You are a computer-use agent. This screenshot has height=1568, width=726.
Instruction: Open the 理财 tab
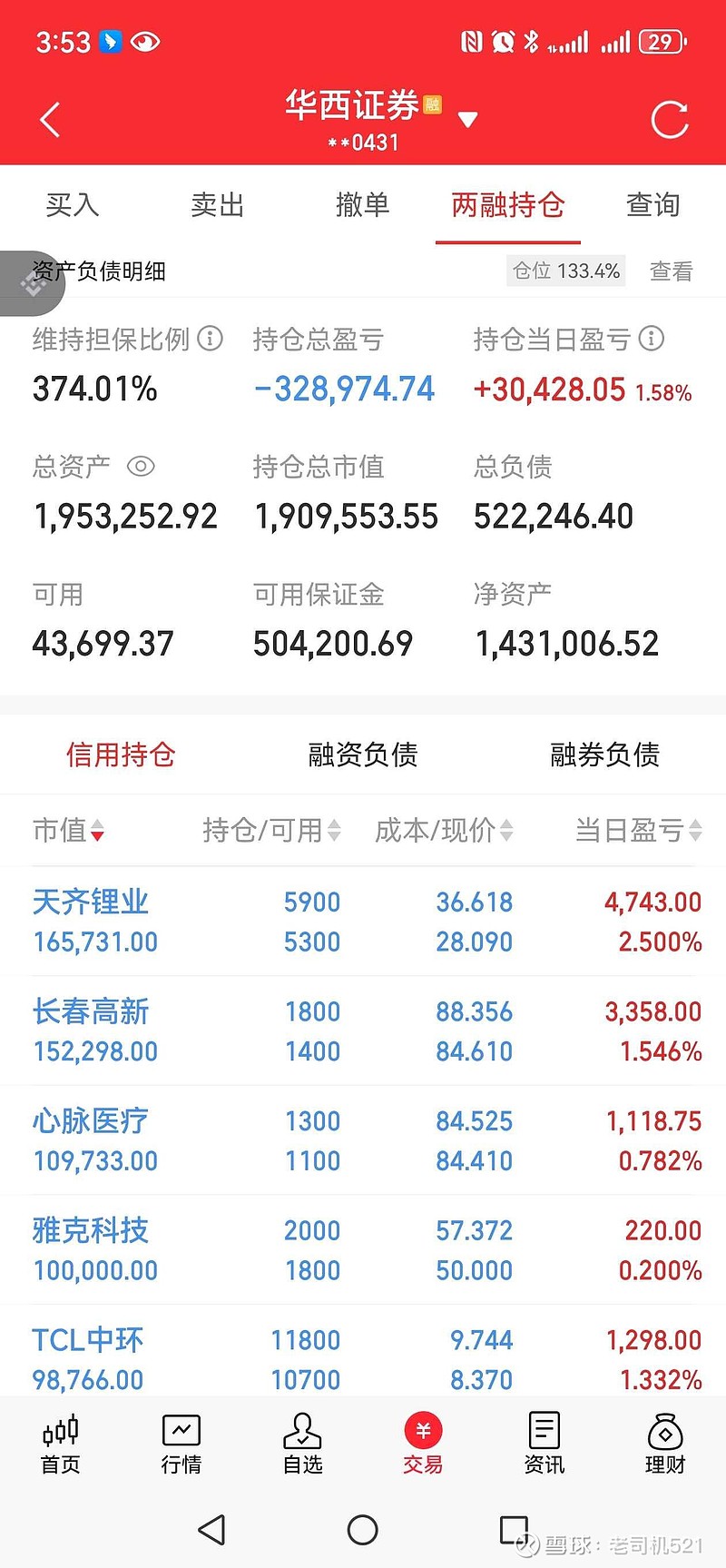click(x=665, y=1445)
